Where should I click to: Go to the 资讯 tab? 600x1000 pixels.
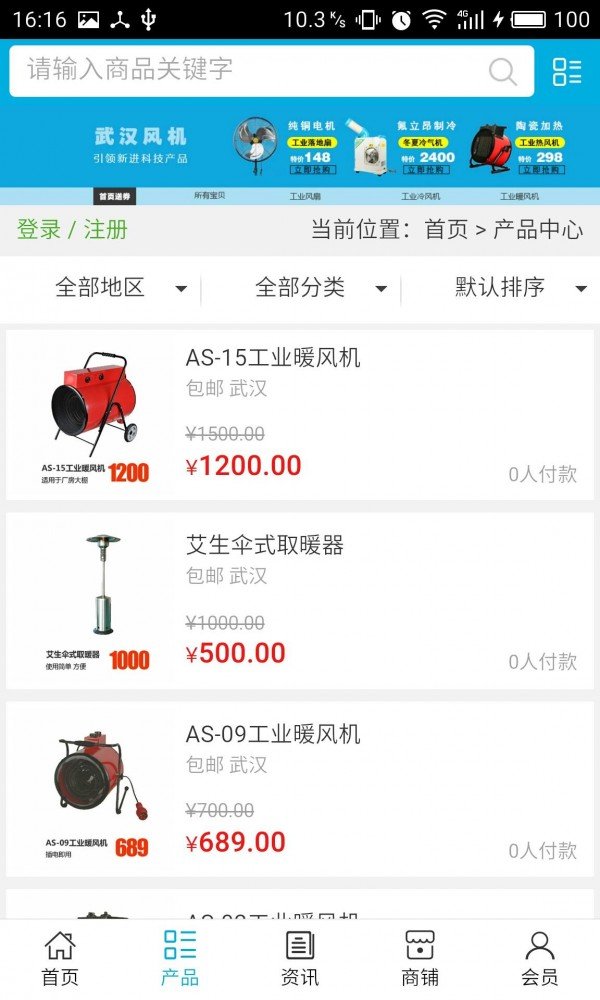(x=300, y=958)
